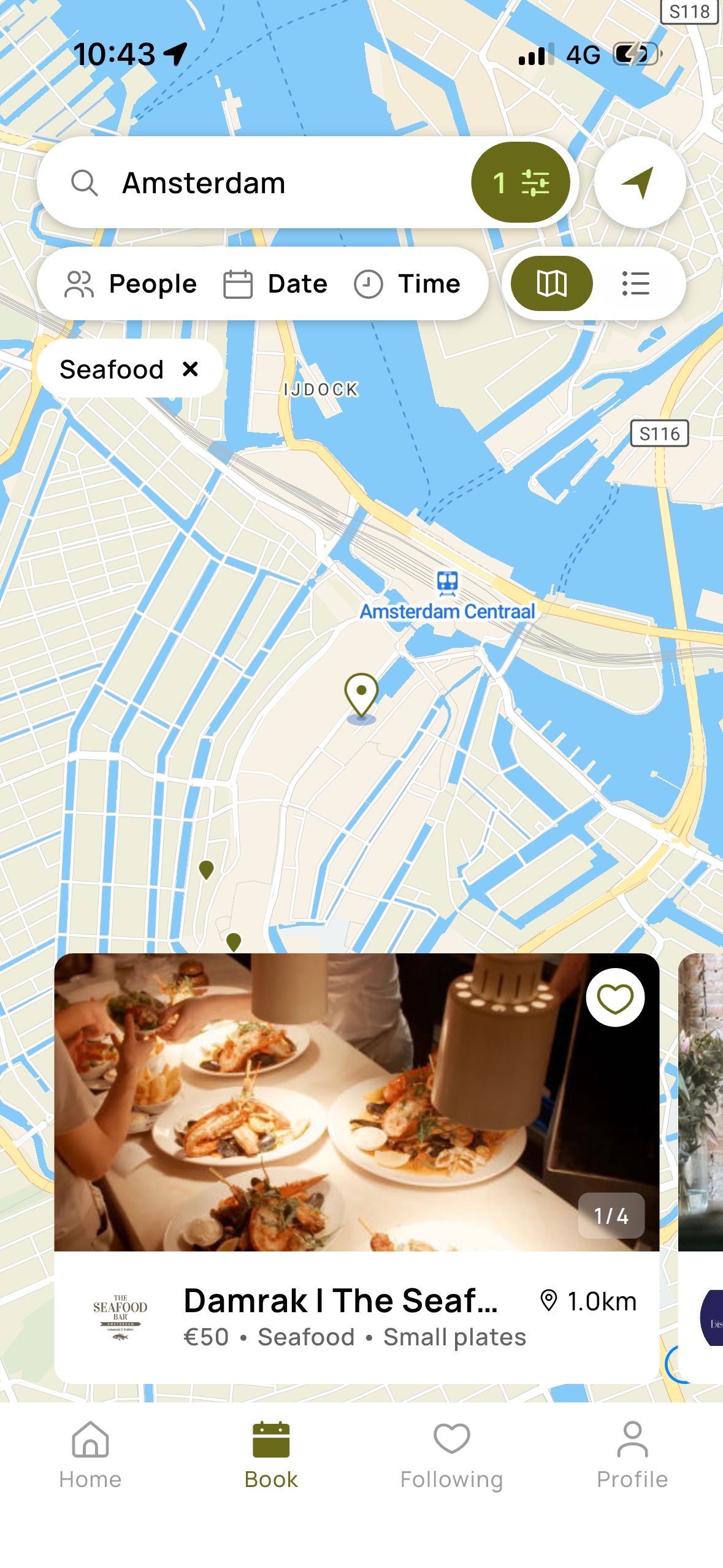Screen dimensions: 723x1568
Task: Remove the Seafood filter chip
Action: (x=190, y=369)
